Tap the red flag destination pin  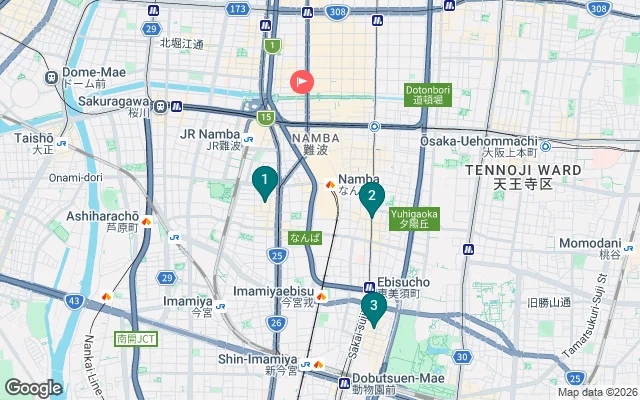[x=301, y=82]
